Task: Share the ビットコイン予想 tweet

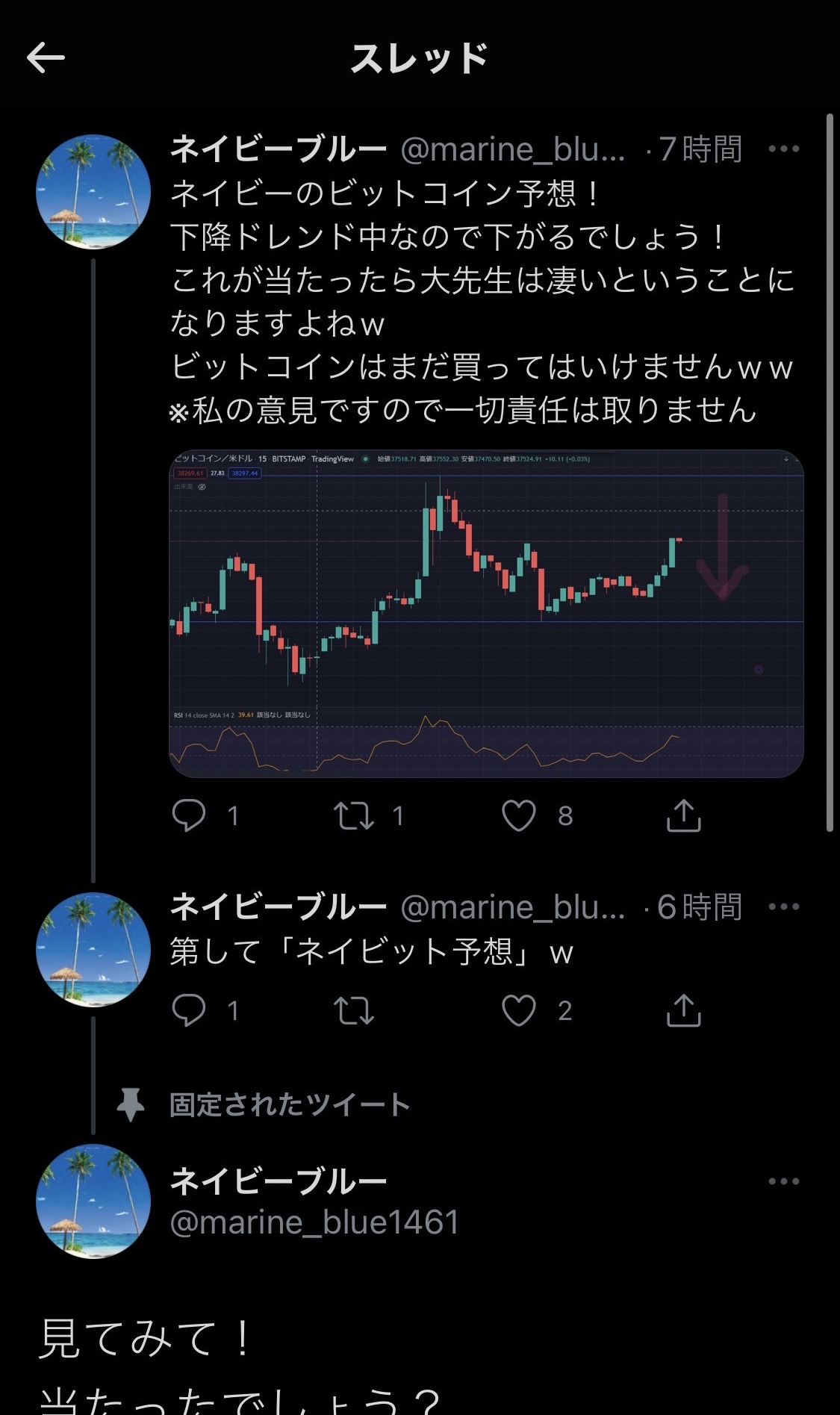Action: [x=683, y=815]
